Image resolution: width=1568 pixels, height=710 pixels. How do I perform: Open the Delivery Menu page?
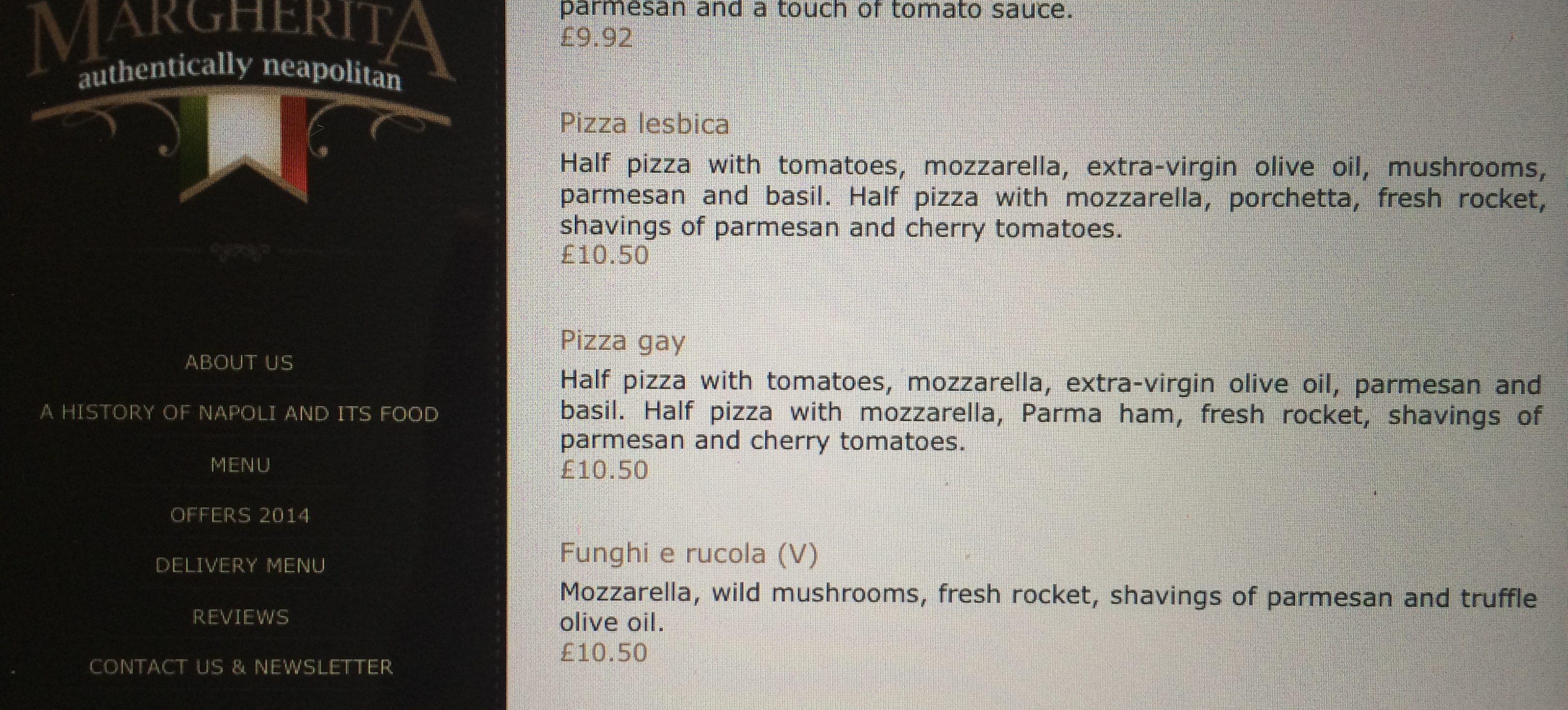click(x=240, y=566)
